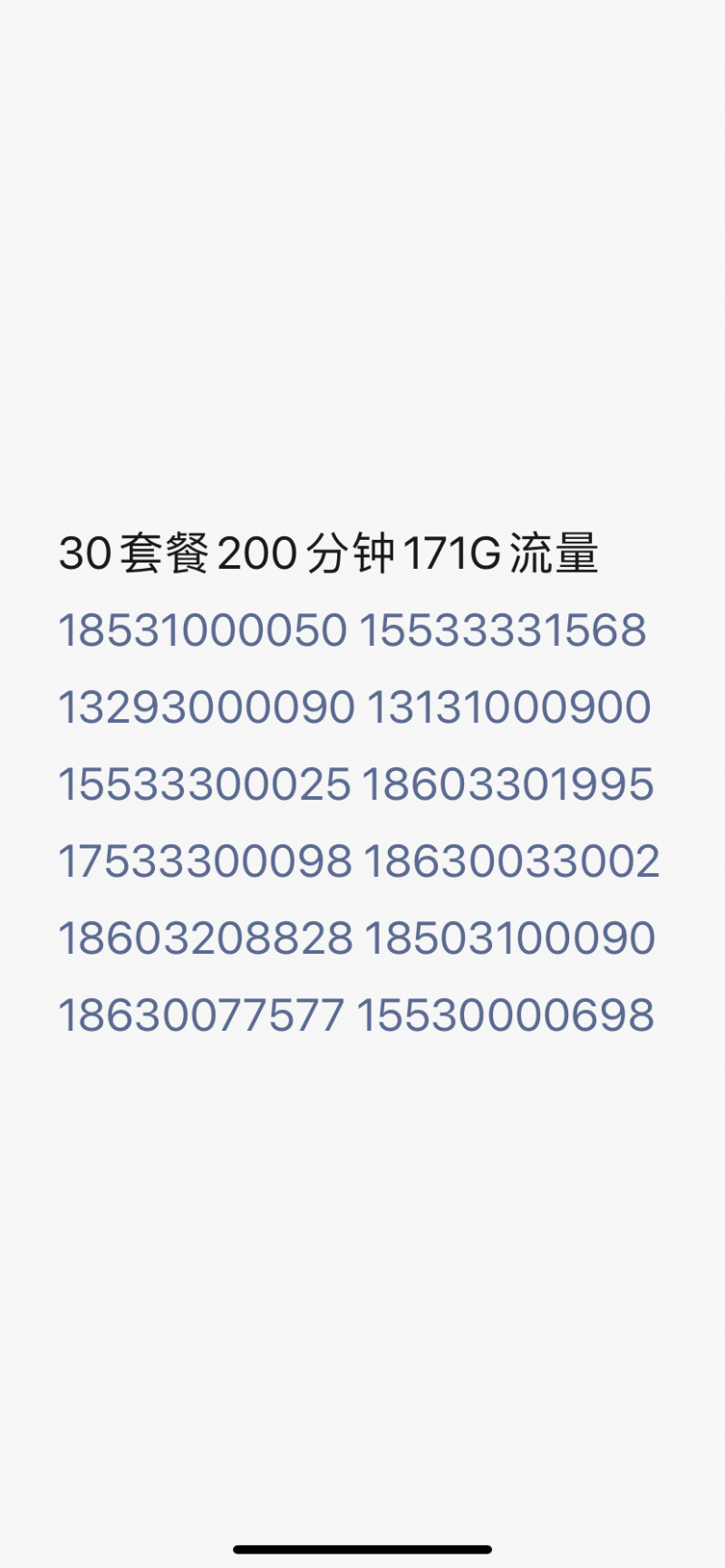The image size is (725, 1568).
Task: Select phone number 18603208828
Action: [206, 938]
